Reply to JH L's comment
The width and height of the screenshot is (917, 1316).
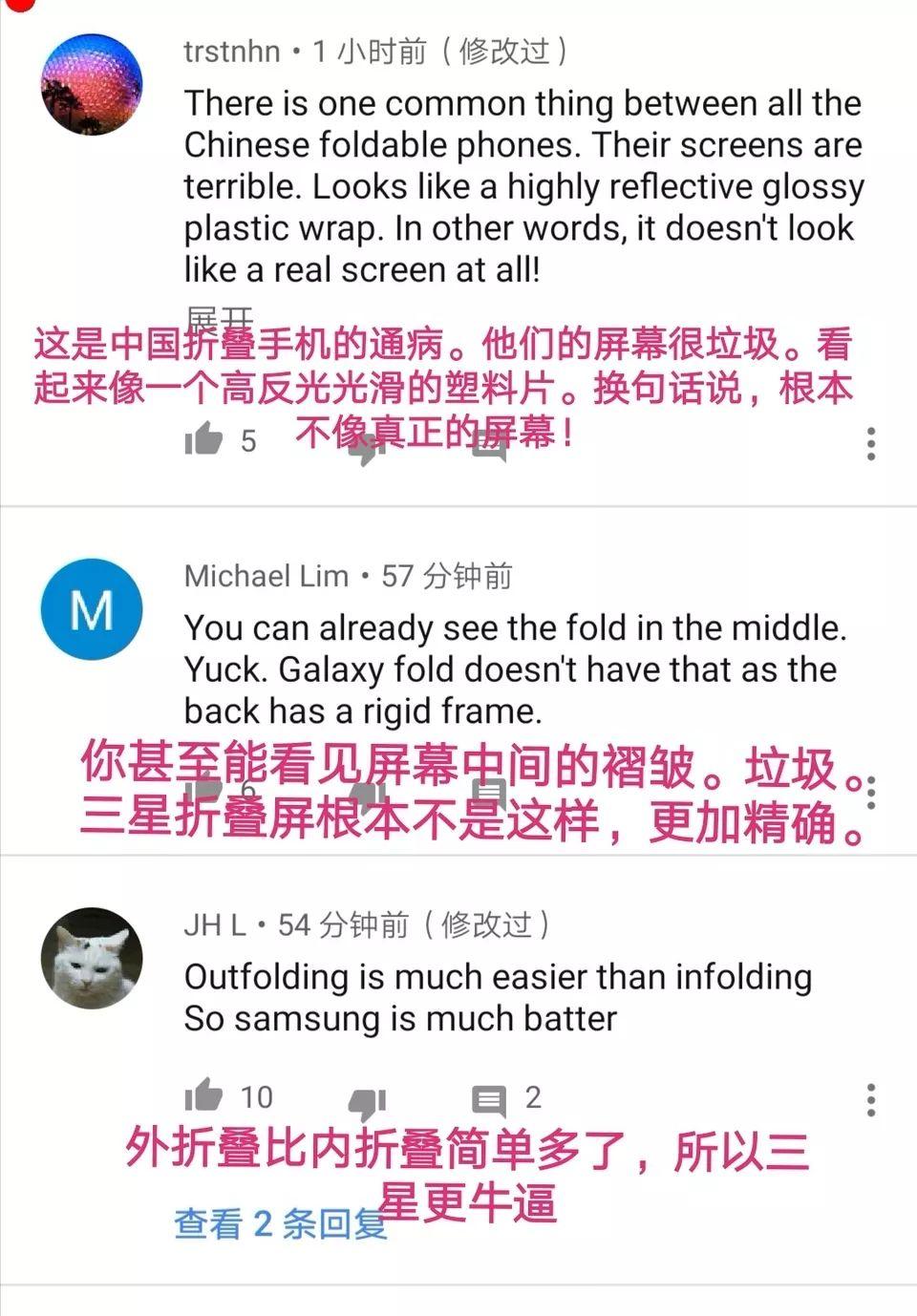point(489,1100)
